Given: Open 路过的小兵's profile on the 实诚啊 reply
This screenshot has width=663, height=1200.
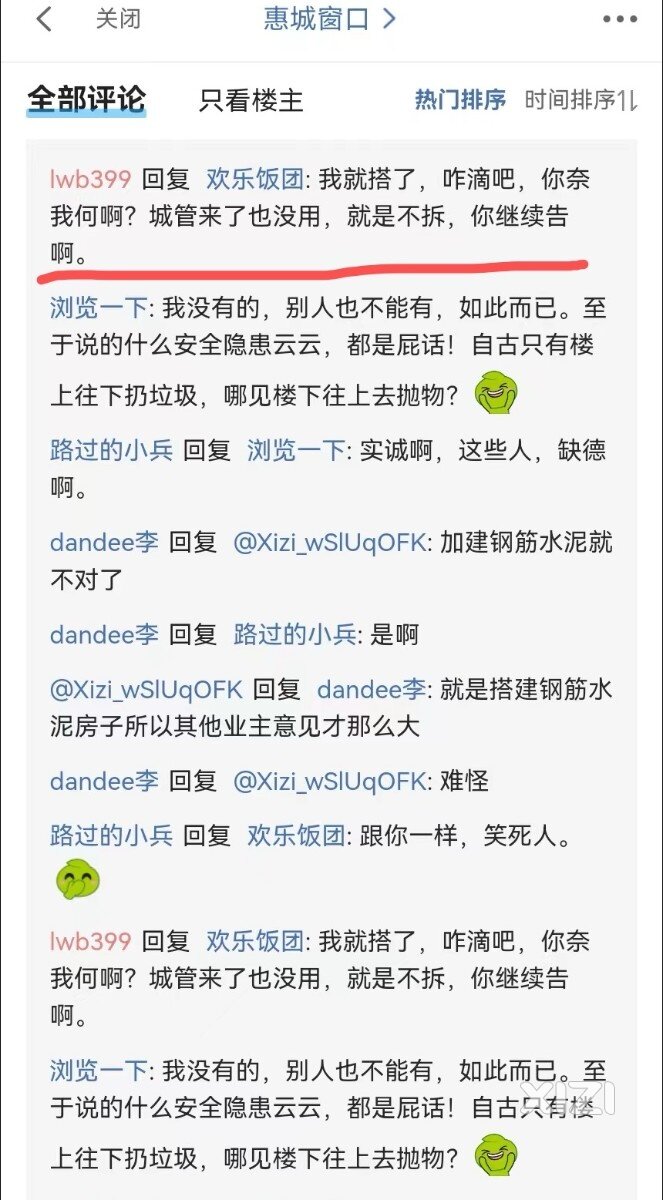Looking at the screenshot, I should [111, 450].
